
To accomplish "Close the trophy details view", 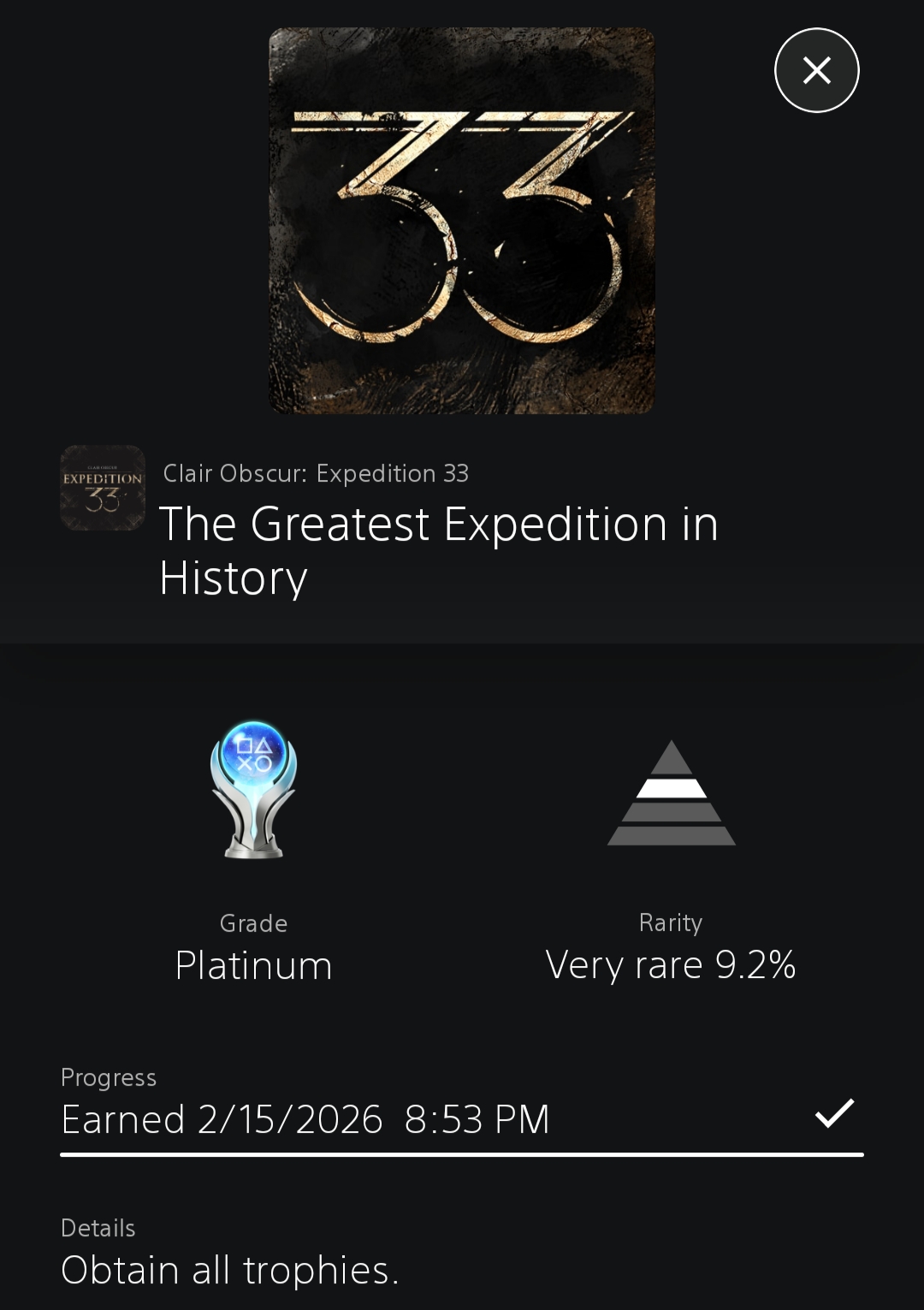I will click(x=816, y=70).
